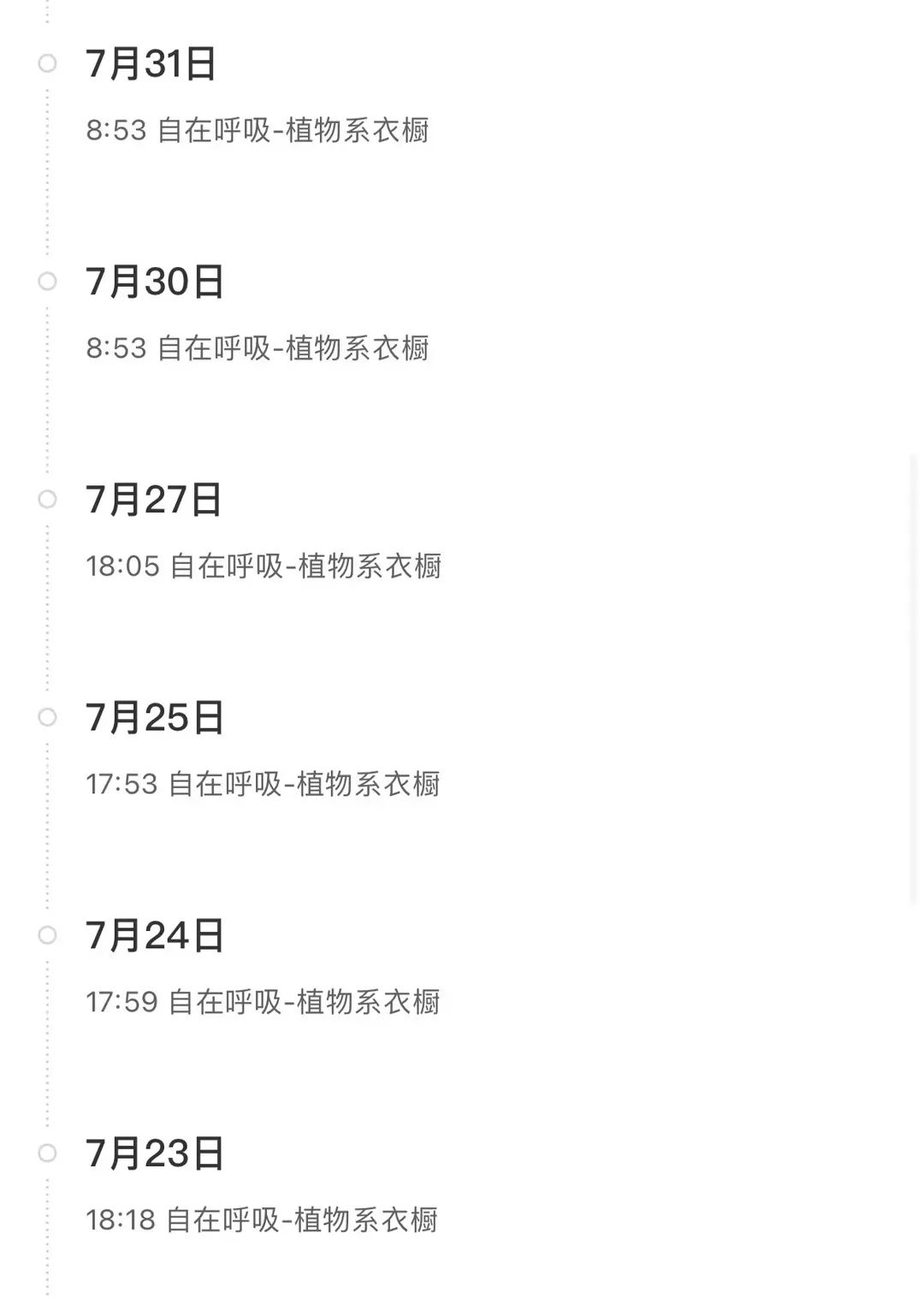Open the 8:53 entry under 7月30日
The image size is (924, 1299).
click(257, 348)
